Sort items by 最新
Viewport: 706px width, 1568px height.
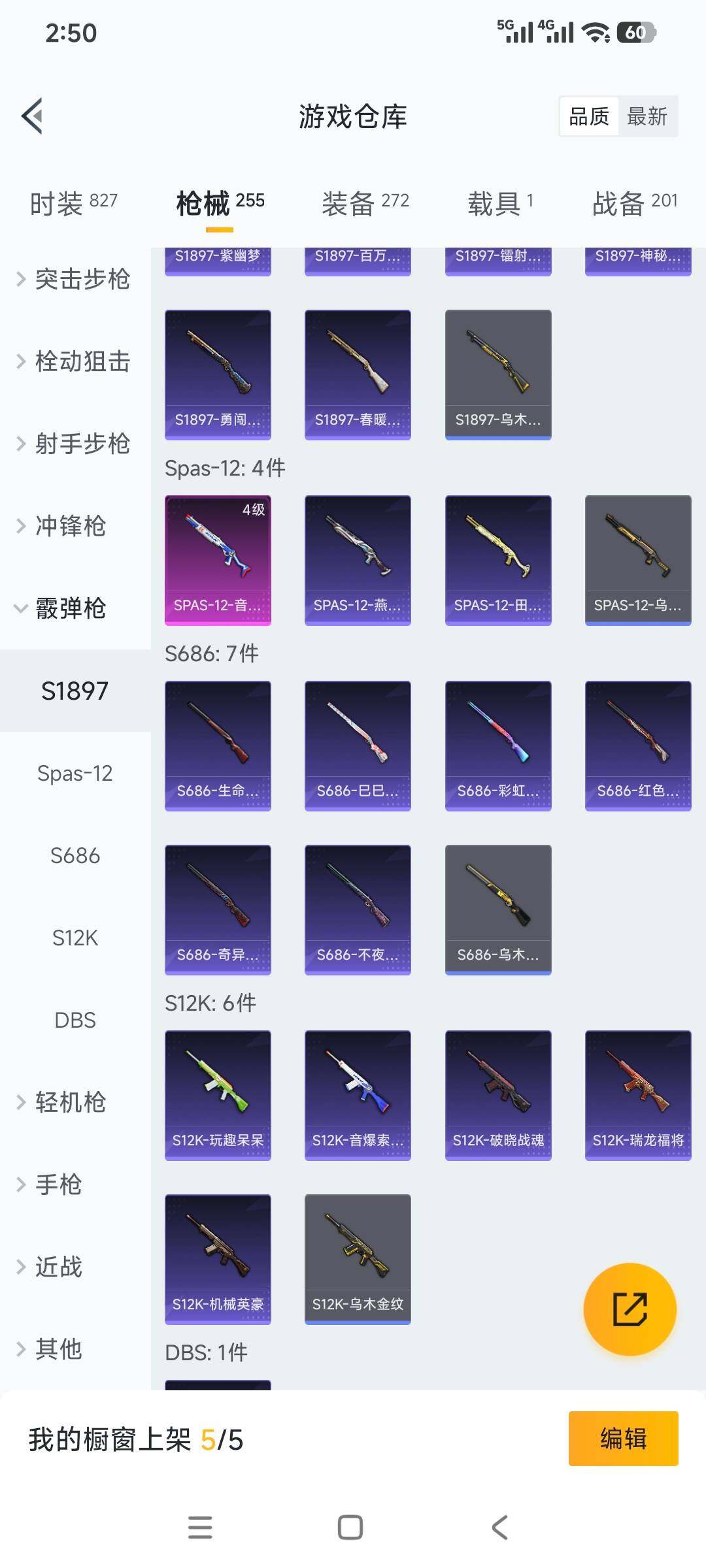pos(647,117)
